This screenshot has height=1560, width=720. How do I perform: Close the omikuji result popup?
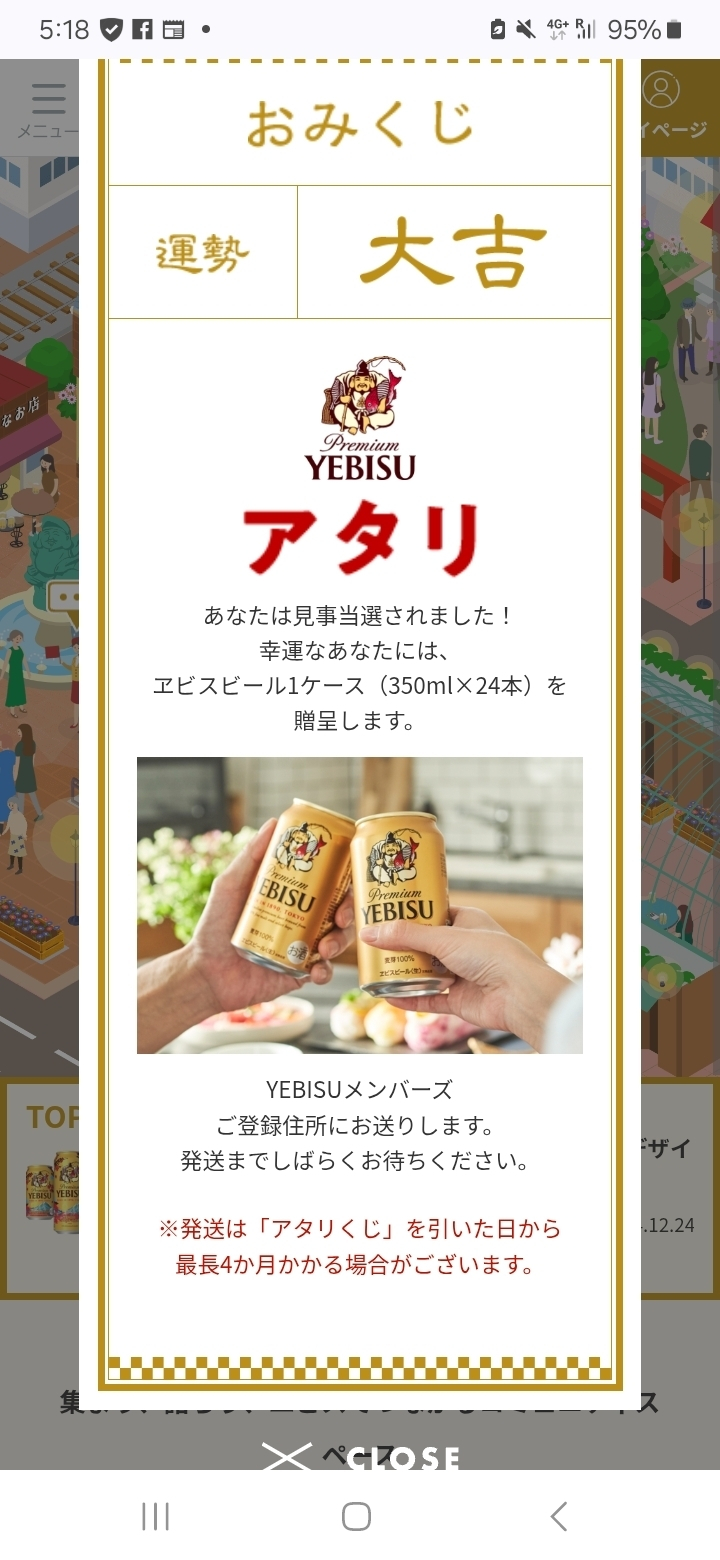360,1457
